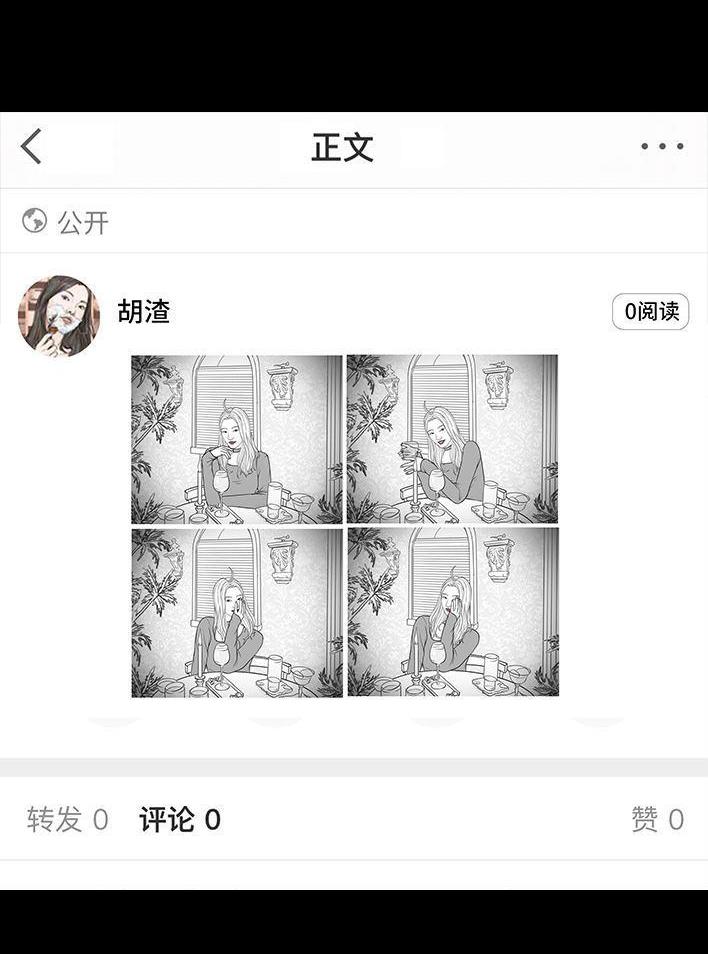Go back from the 正文 page

coord(32,147)
